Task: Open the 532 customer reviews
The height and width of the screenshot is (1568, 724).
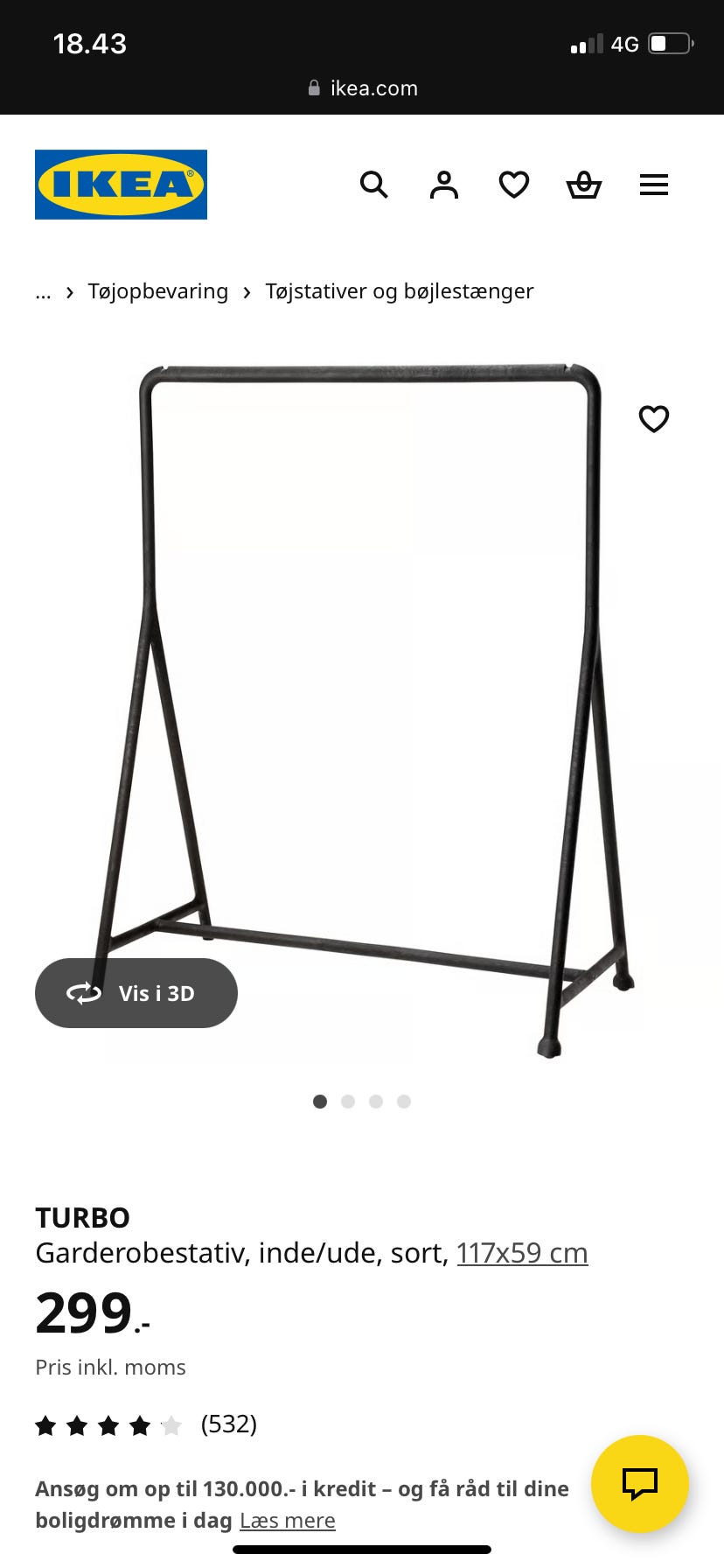Action: click(228, 1424)
